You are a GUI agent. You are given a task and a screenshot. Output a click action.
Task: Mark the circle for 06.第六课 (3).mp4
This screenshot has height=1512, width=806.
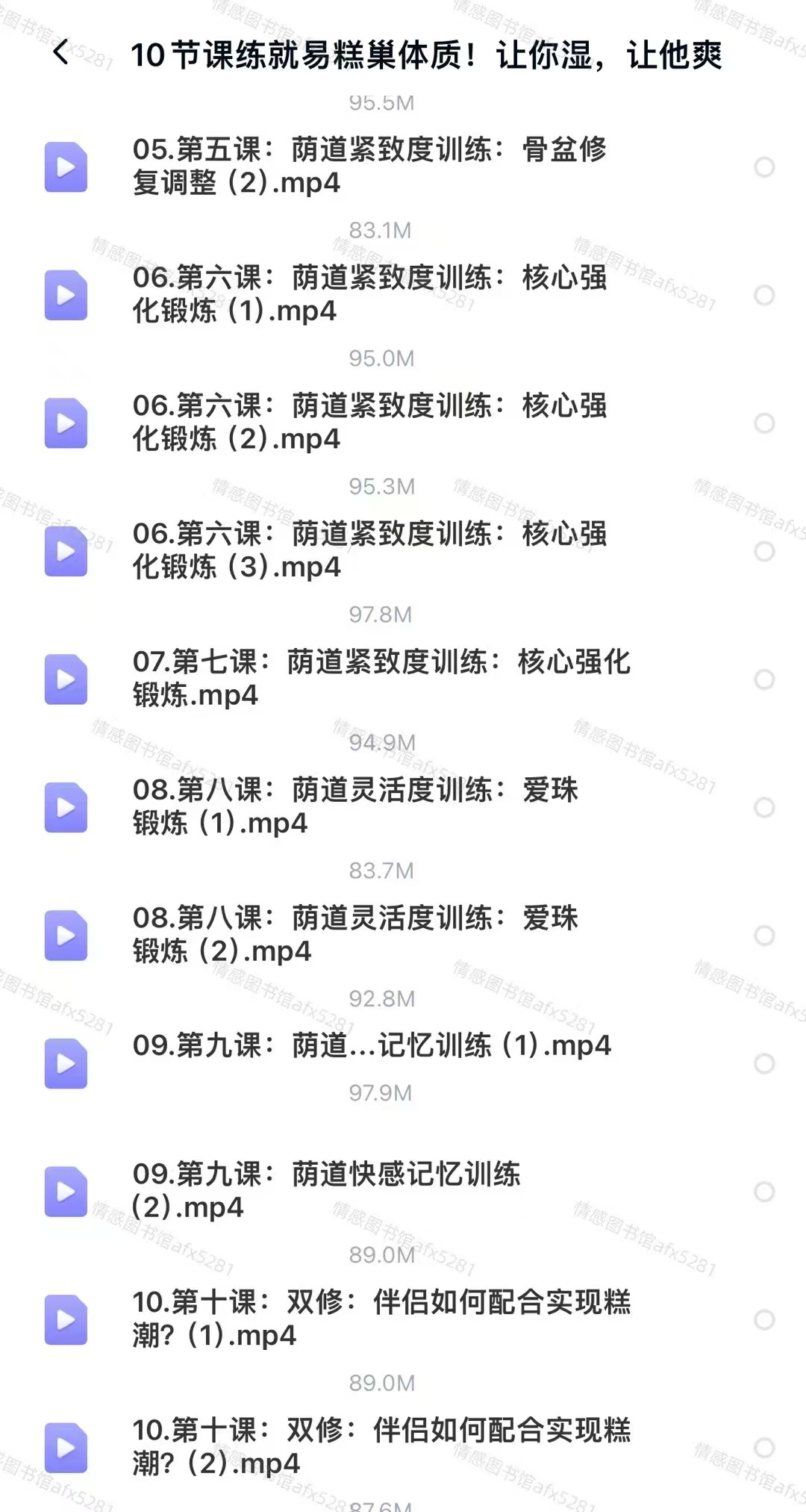pos(764,552)
